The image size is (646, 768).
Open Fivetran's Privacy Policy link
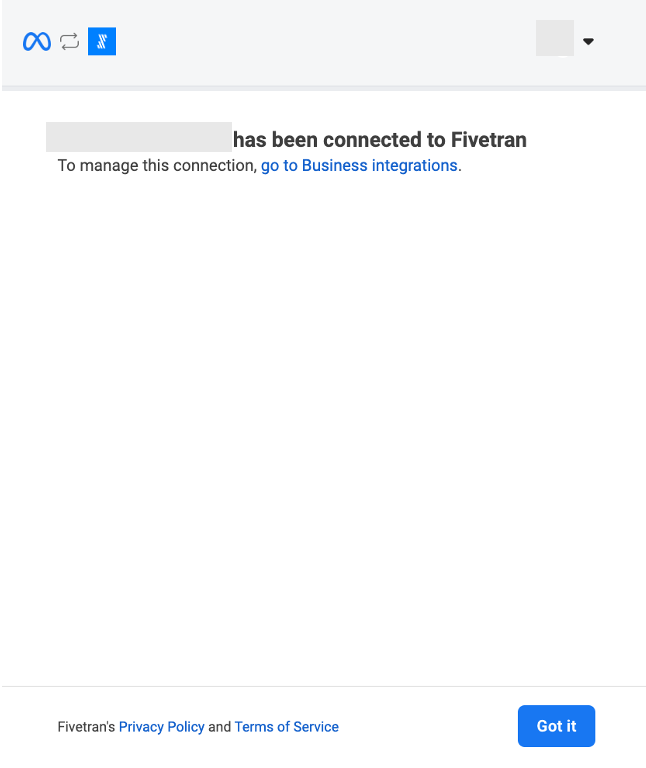[161, 727]
